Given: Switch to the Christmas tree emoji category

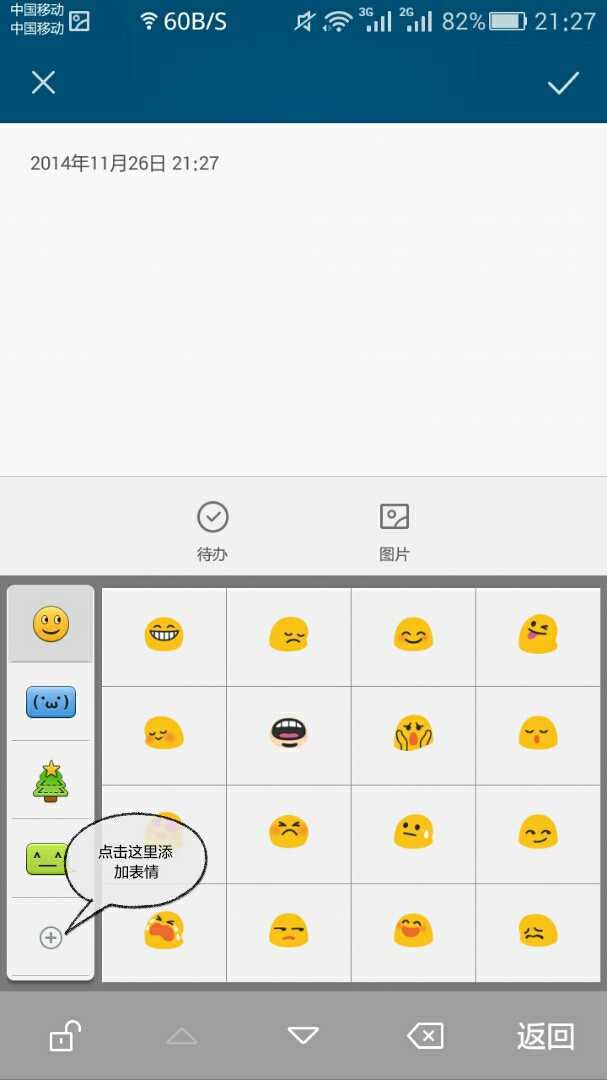Looking at the screenshot, I should pos(50,780).
